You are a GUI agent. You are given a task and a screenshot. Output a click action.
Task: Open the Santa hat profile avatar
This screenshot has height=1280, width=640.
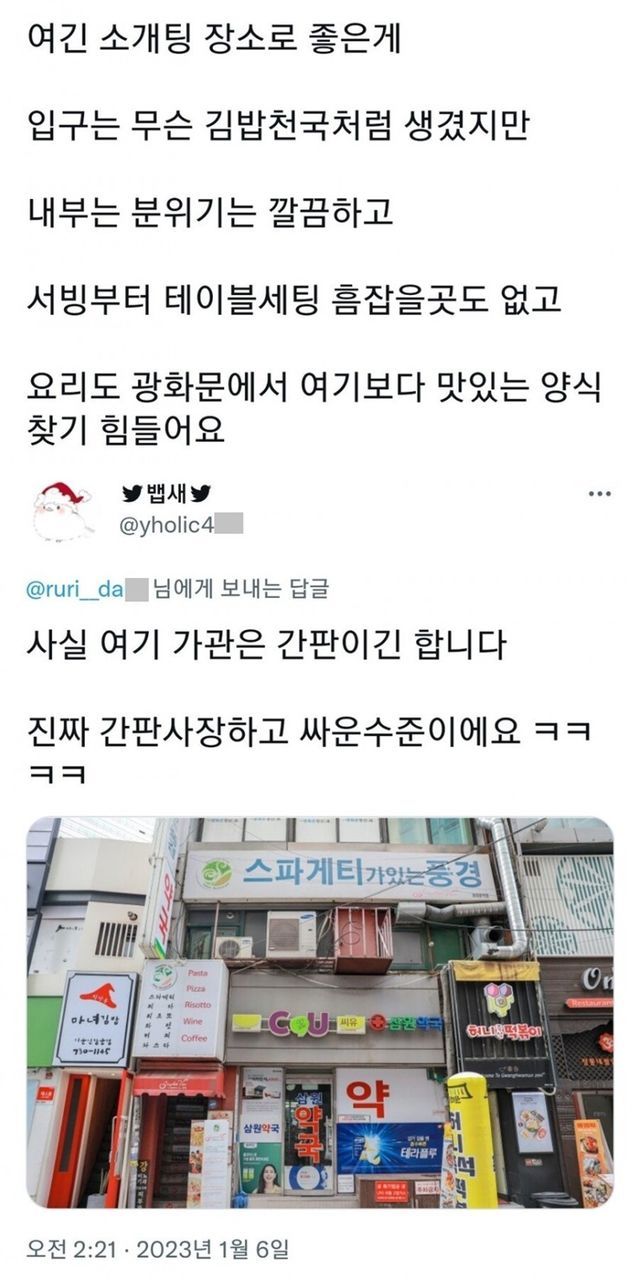coord(63,511)
